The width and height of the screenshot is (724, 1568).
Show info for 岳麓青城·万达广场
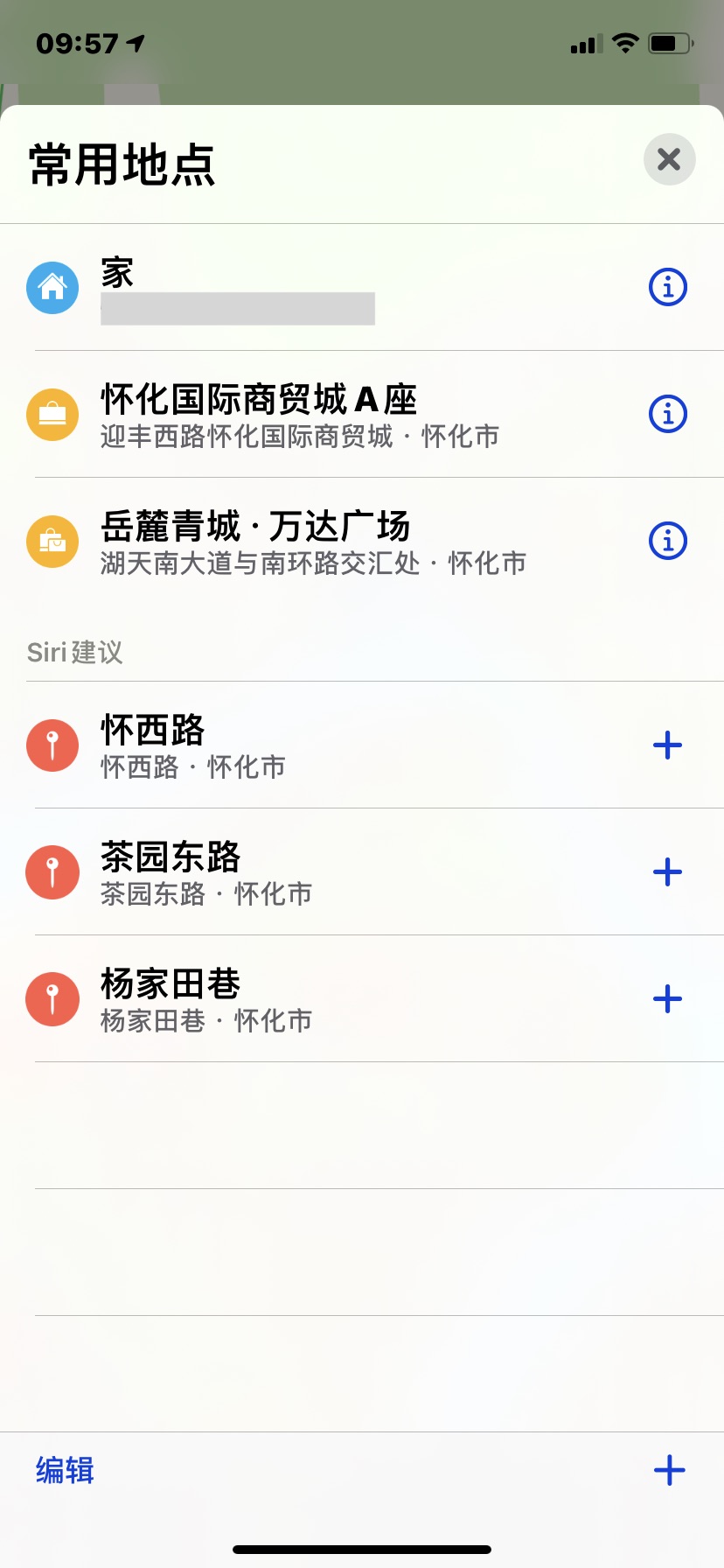tap(668, 541)
